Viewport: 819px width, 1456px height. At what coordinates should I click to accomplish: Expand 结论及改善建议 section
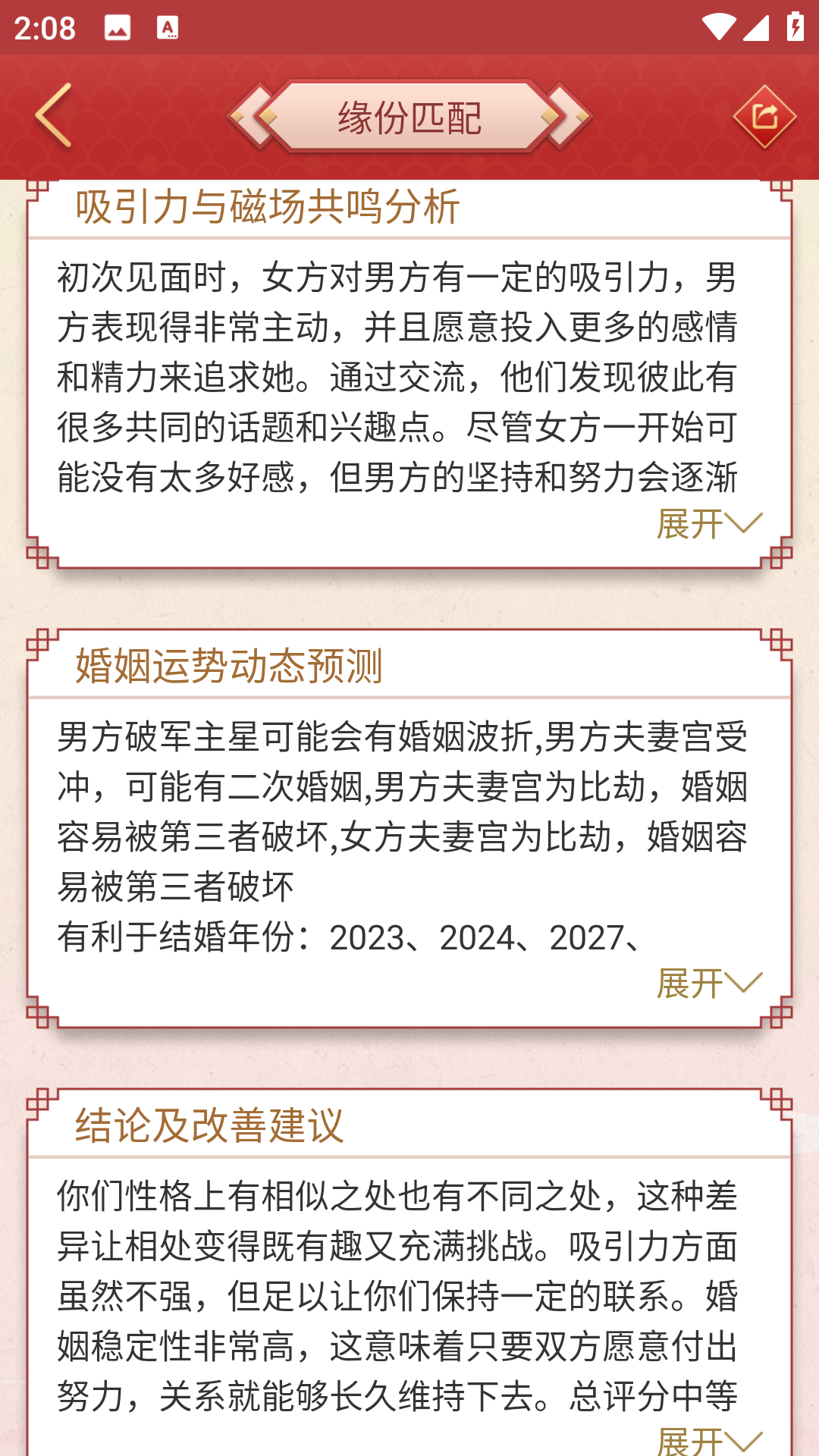coord(708,1439)
